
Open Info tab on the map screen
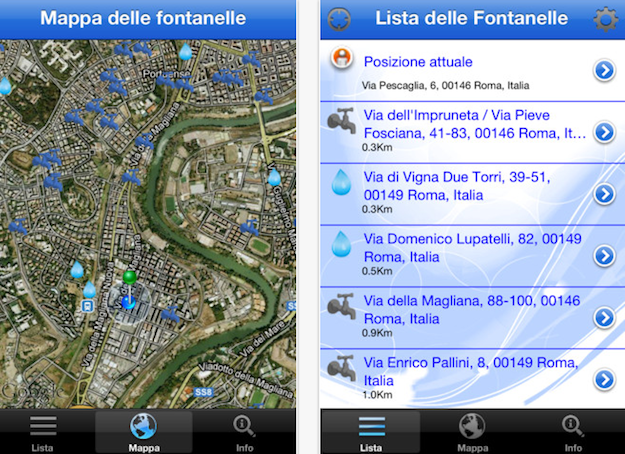pos(244,431)
